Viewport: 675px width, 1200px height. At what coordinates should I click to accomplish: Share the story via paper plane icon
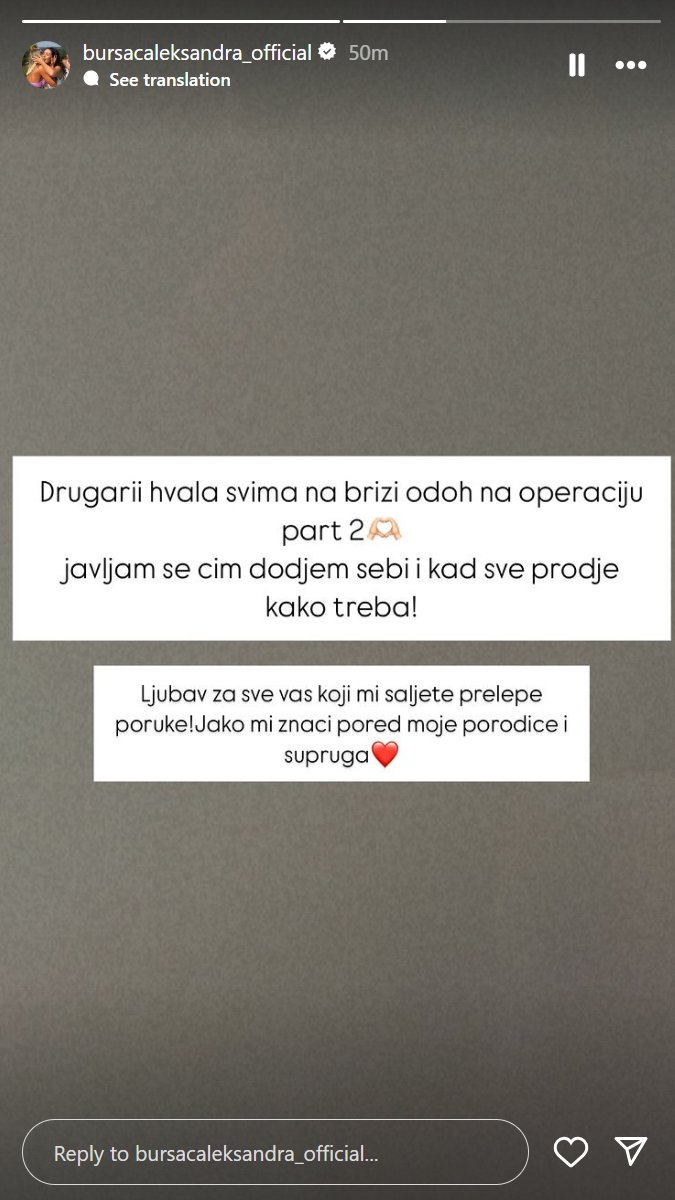tap(630, 1152)
